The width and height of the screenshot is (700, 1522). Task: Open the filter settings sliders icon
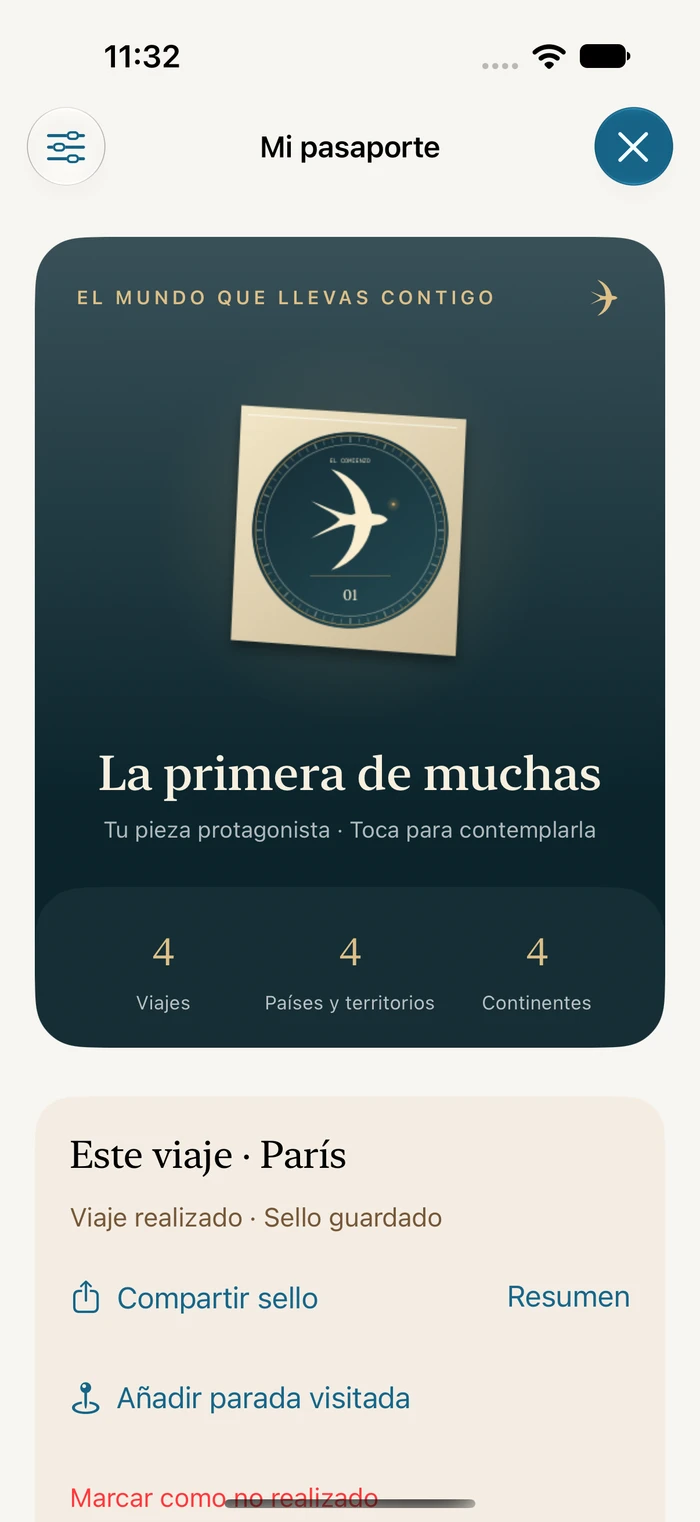click(x=66, y=148)
